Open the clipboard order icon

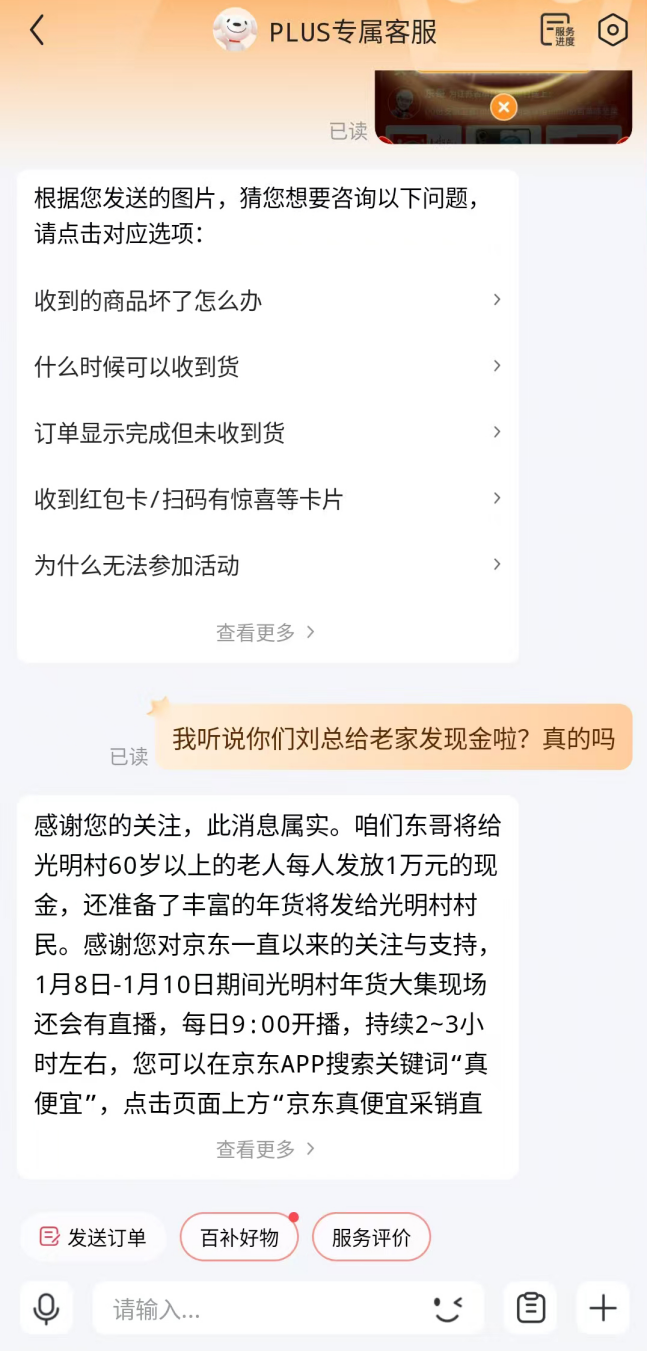click(530, 1308)
